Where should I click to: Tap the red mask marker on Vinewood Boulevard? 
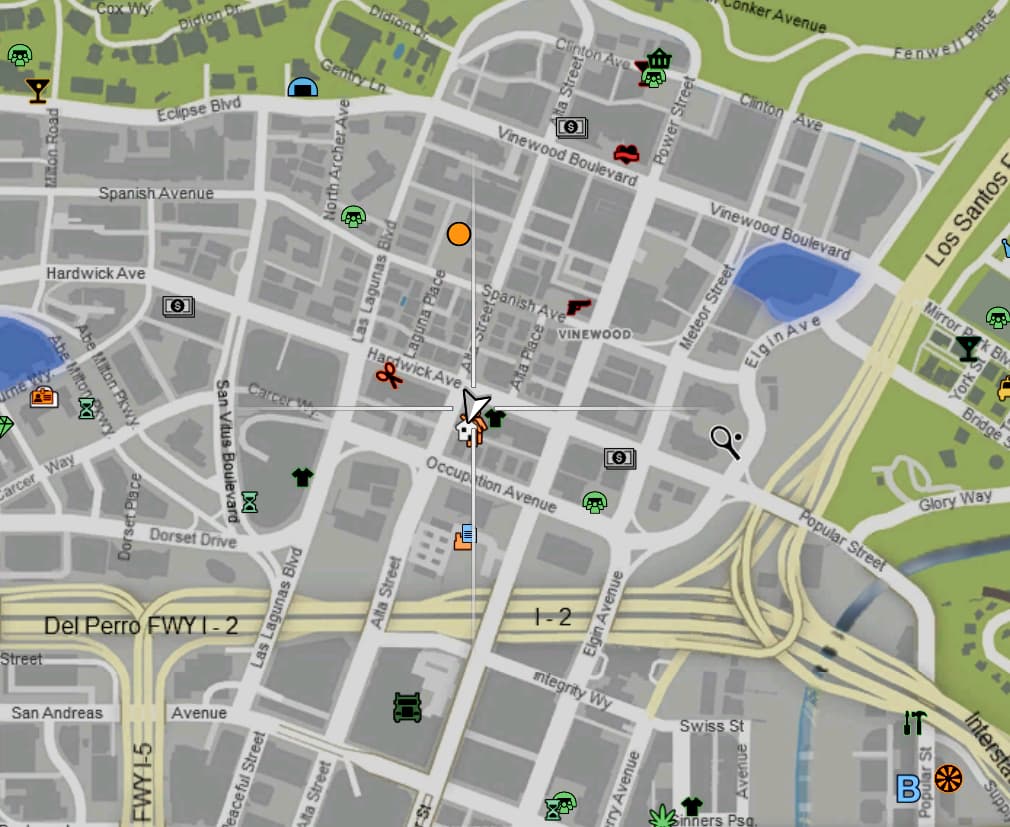click(627, 153)
